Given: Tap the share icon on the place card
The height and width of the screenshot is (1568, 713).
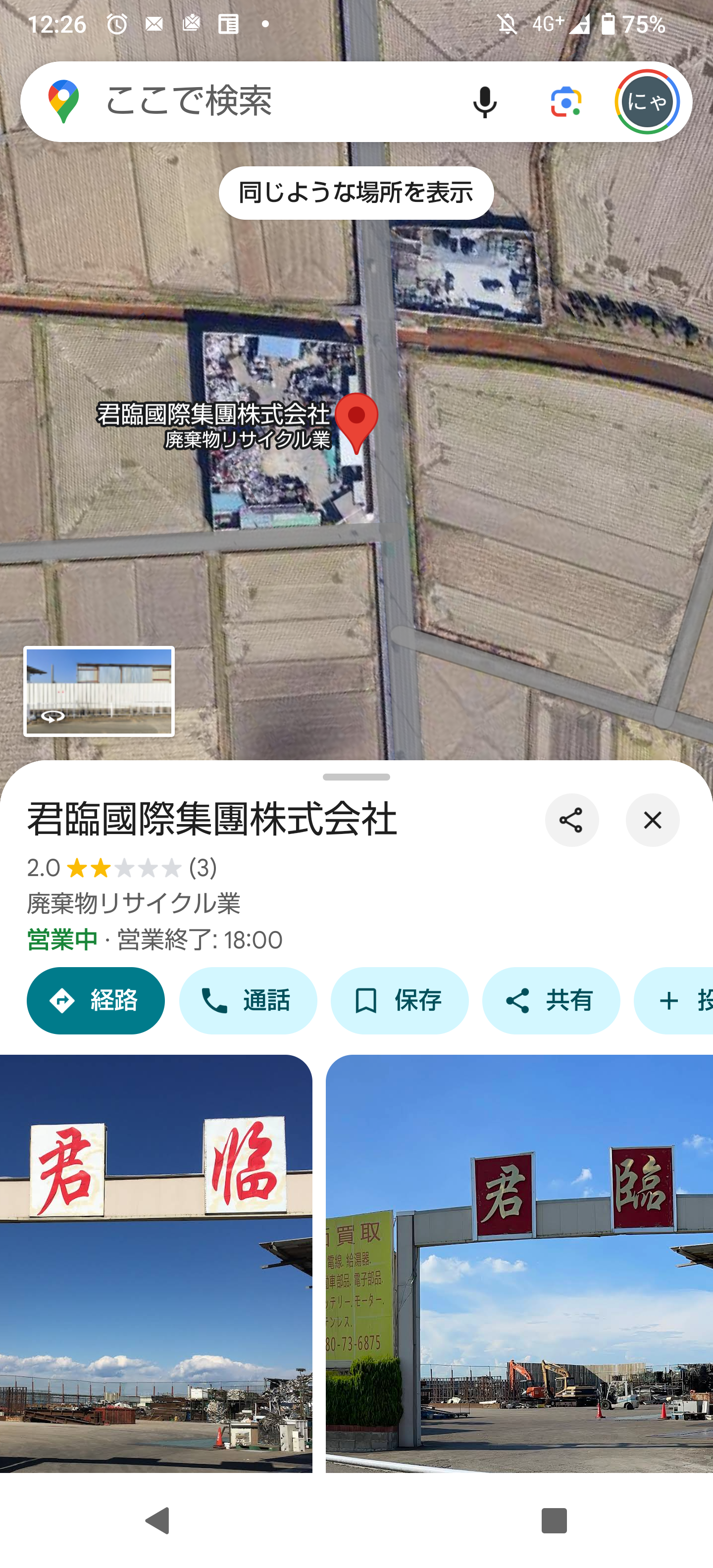Looking at the screenshot, I should pyautogui.click(x=572, y=820).
